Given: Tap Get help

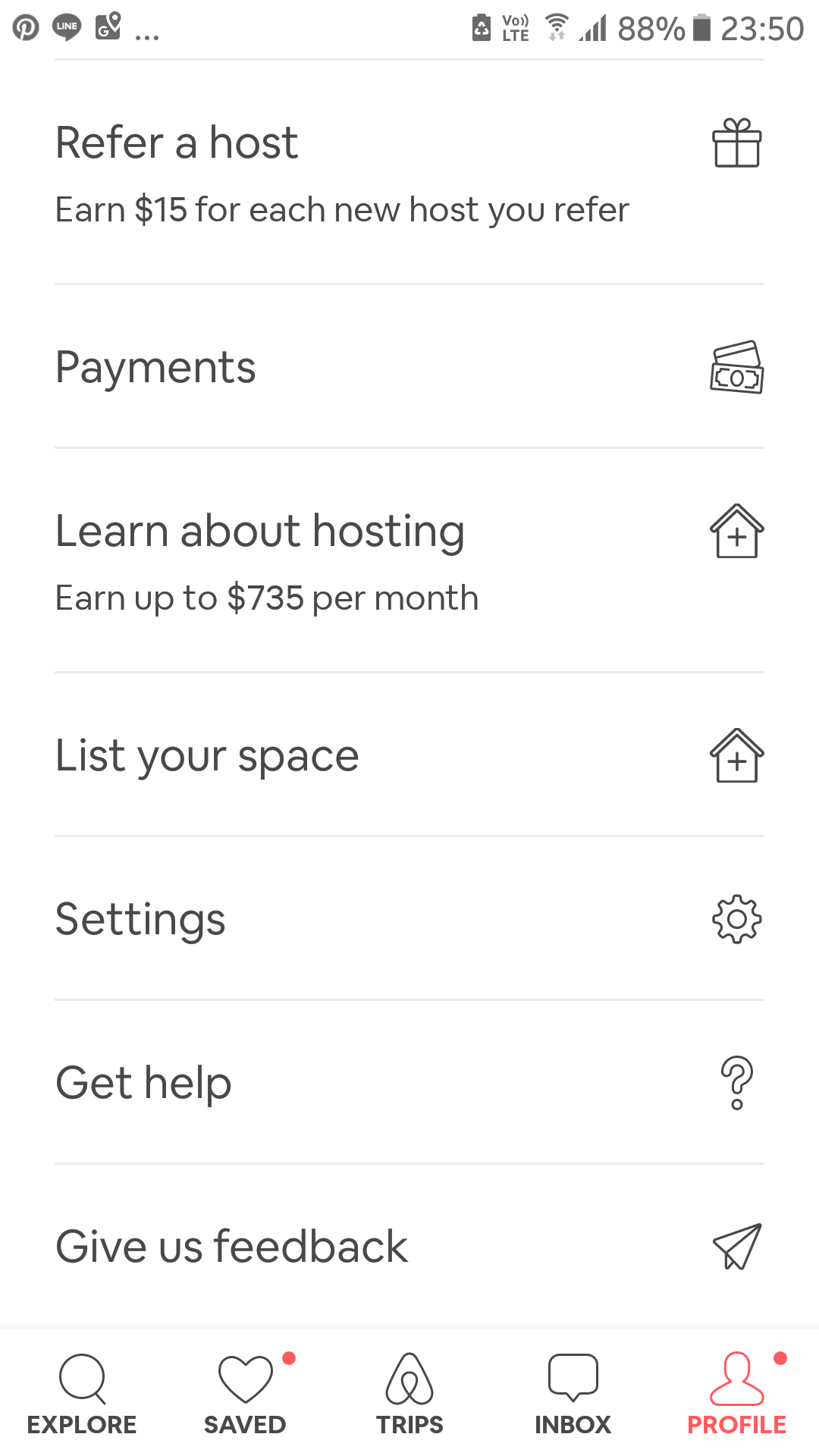Looking at the screenshot, I should (409, 1083).
